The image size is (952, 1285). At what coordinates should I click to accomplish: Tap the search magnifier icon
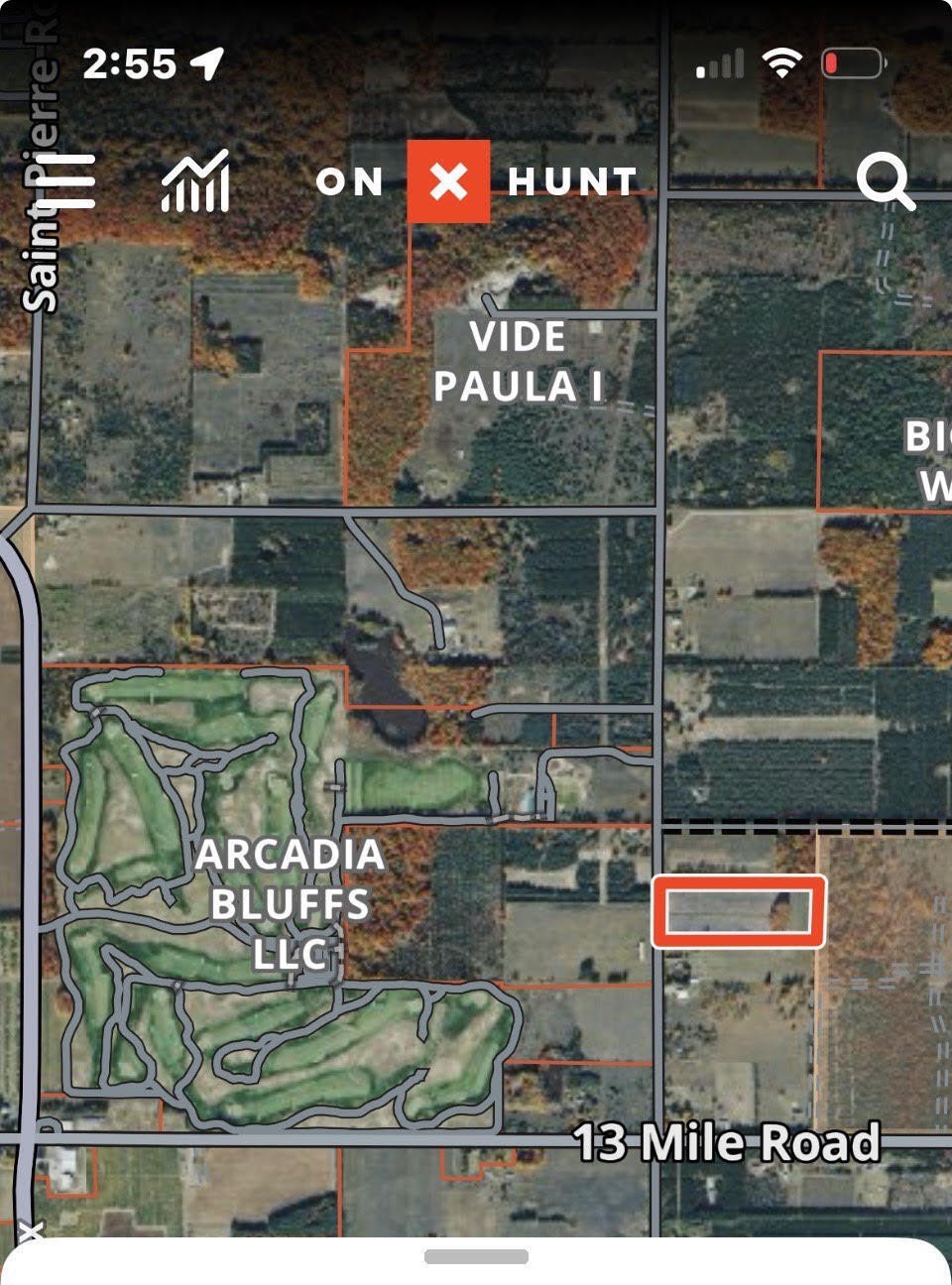click(x=885, y=181)
